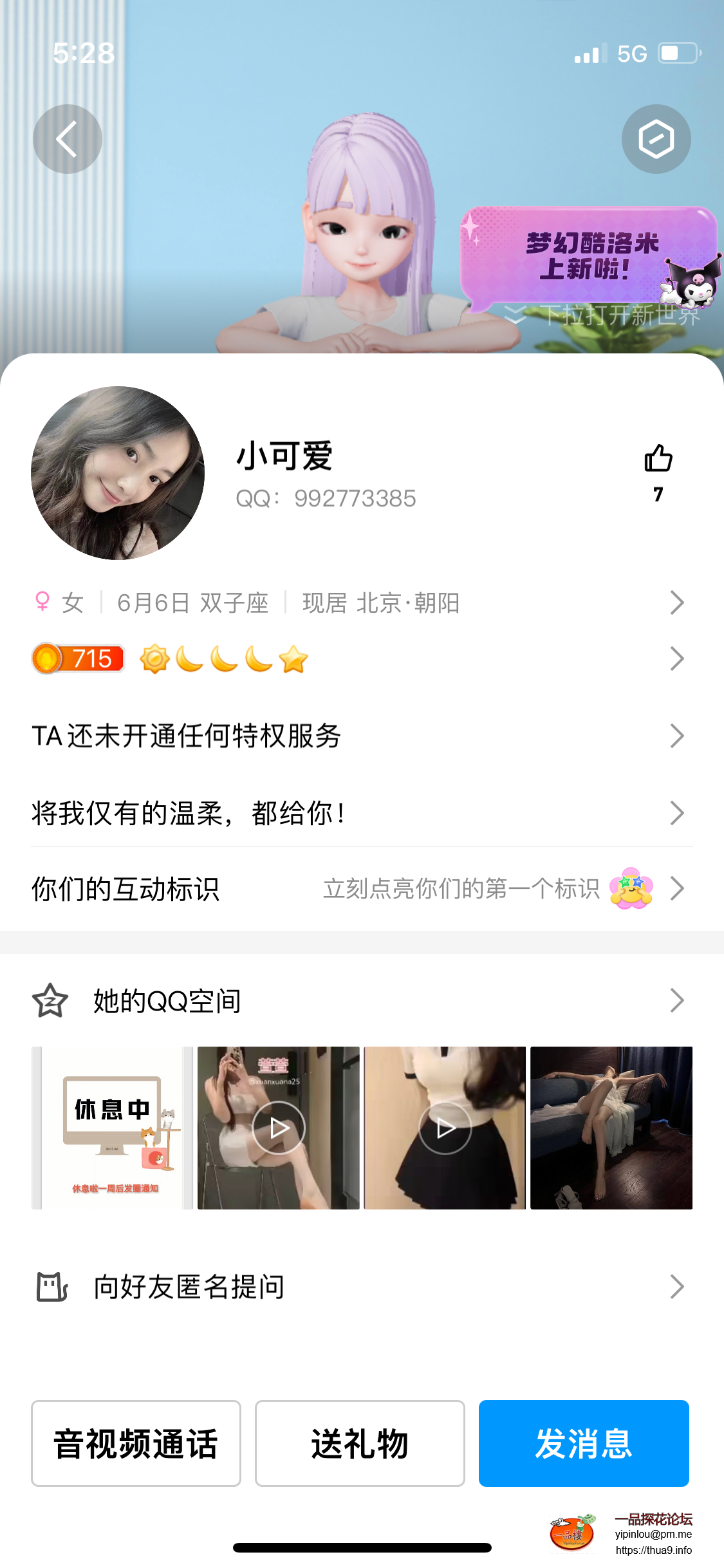The width and height of the screenshot is (724, 1568).
Task: Play the QQ空间 video labeled 萱萱
Action: (278, 1128)
